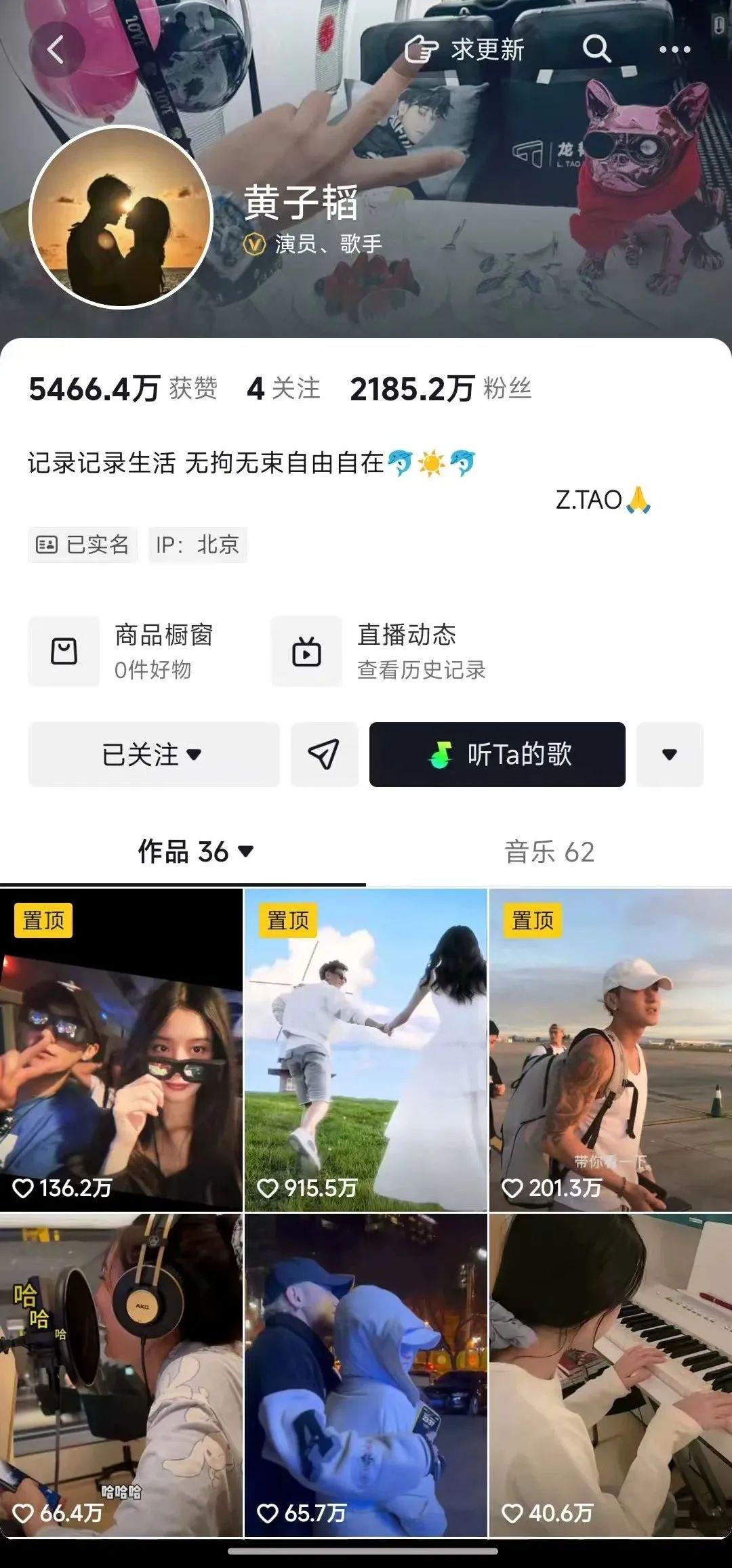Open search on this profile

(x=596, y=49)
